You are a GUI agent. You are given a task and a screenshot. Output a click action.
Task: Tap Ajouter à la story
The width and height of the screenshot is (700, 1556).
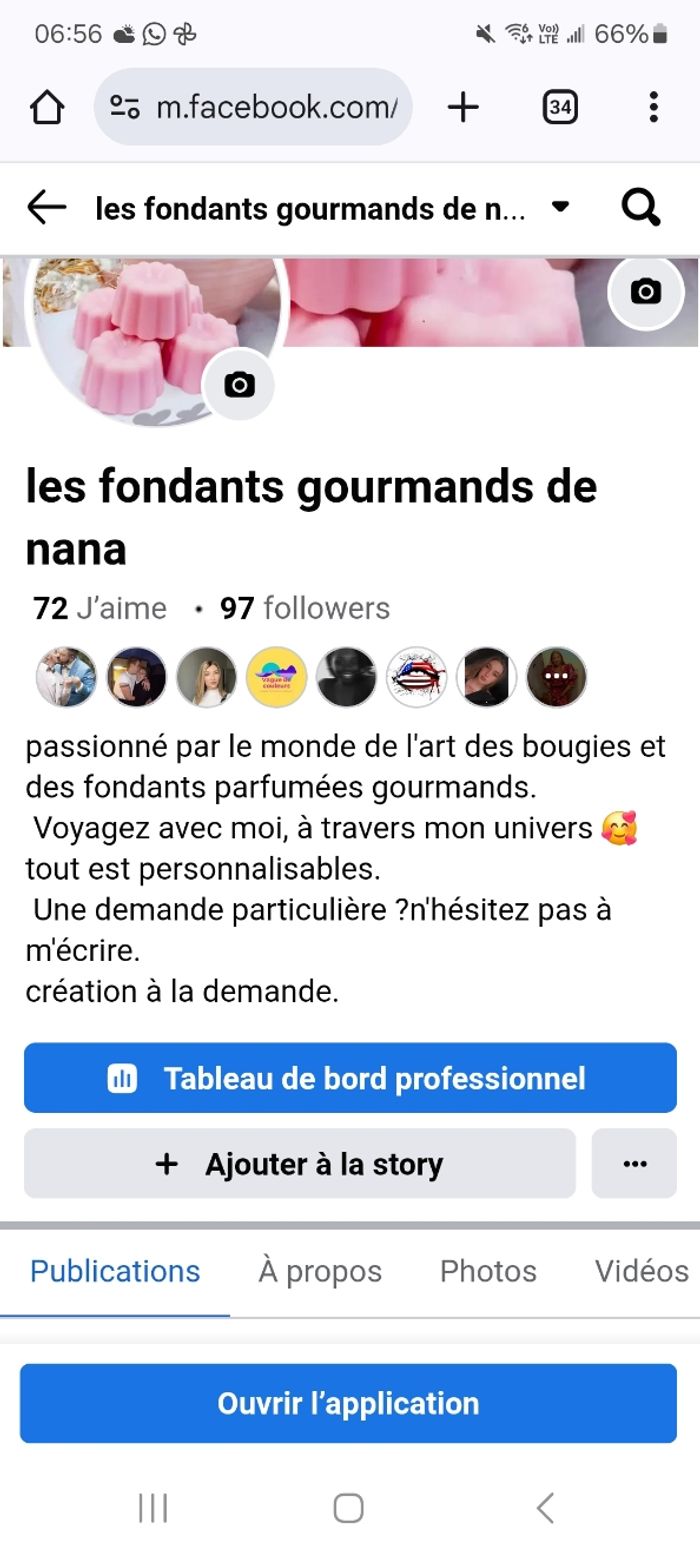(299, 1164)
